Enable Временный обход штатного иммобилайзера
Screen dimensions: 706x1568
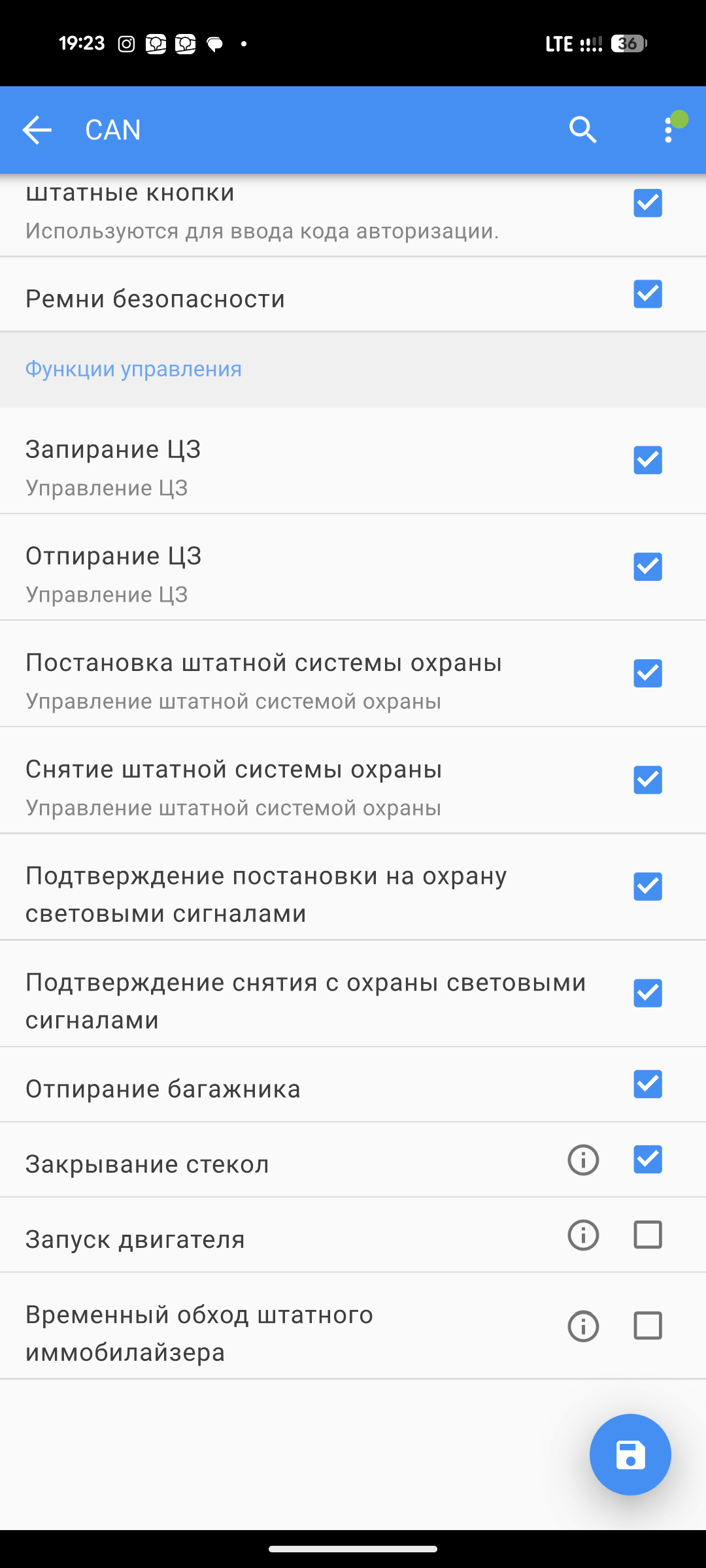click(648, 1326)
